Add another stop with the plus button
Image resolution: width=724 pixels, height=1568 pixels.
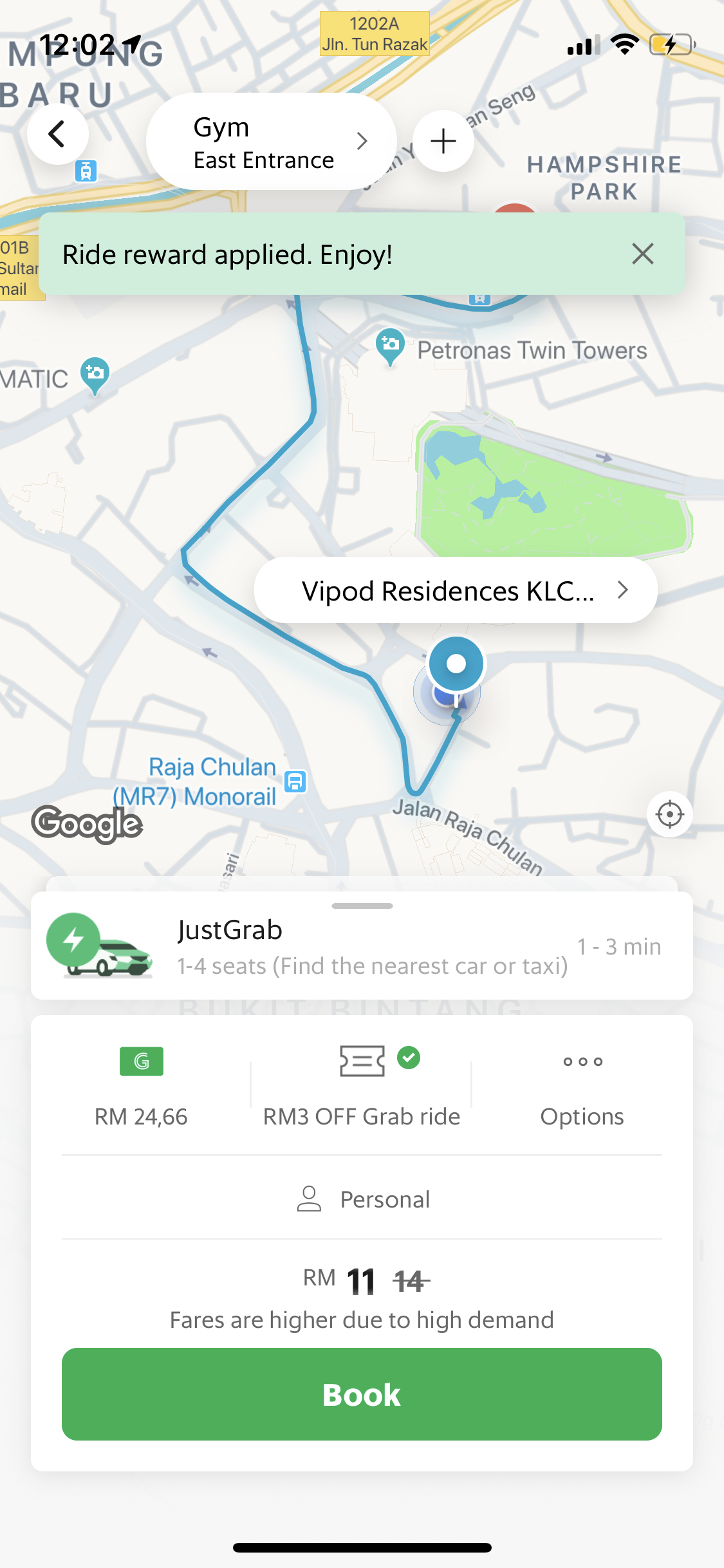(x=443, y=141)
